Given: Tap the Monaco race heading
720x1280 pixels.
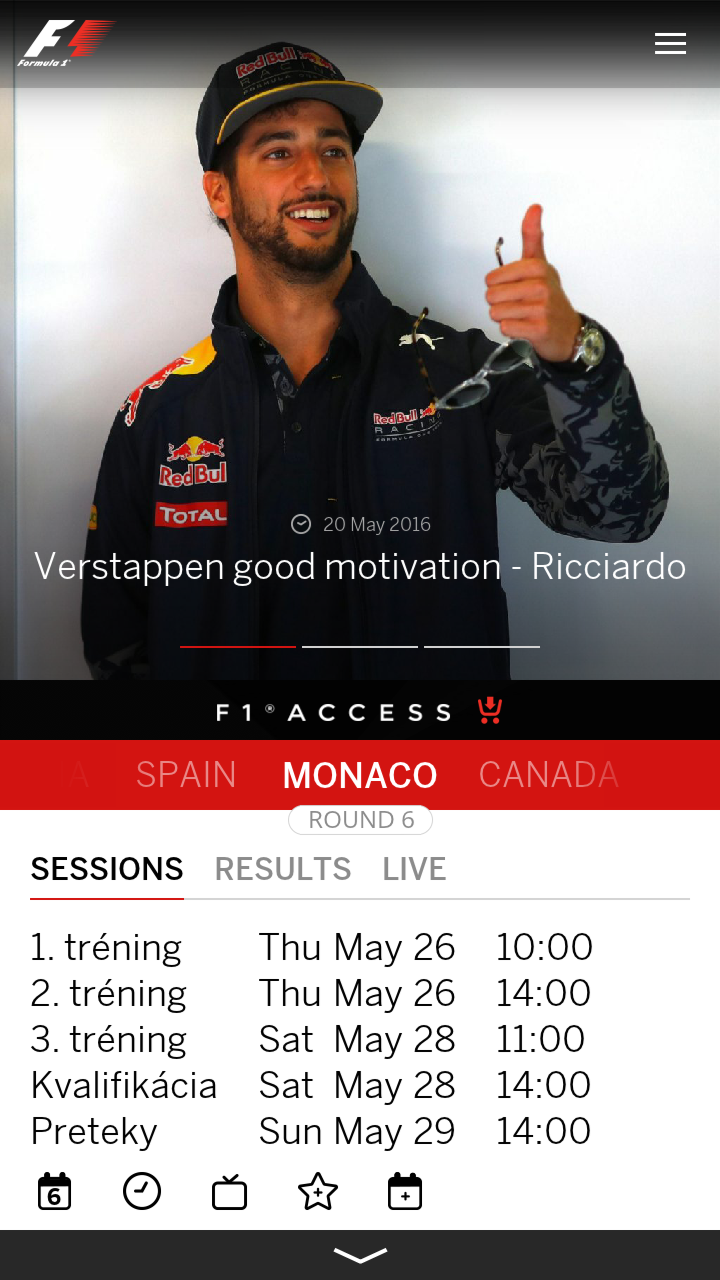Looking at the screenshot, I should 360,775.
